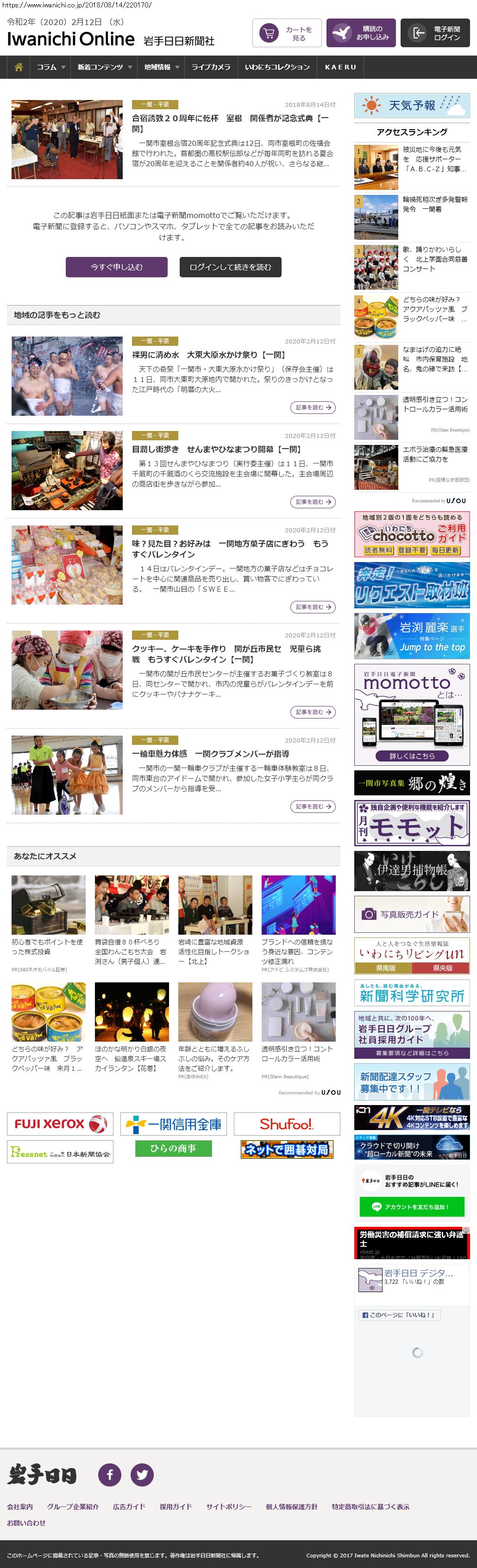Log in via 電子新聞ログイン
Viewport: 477px width, 1568px height.
point(435,33)
